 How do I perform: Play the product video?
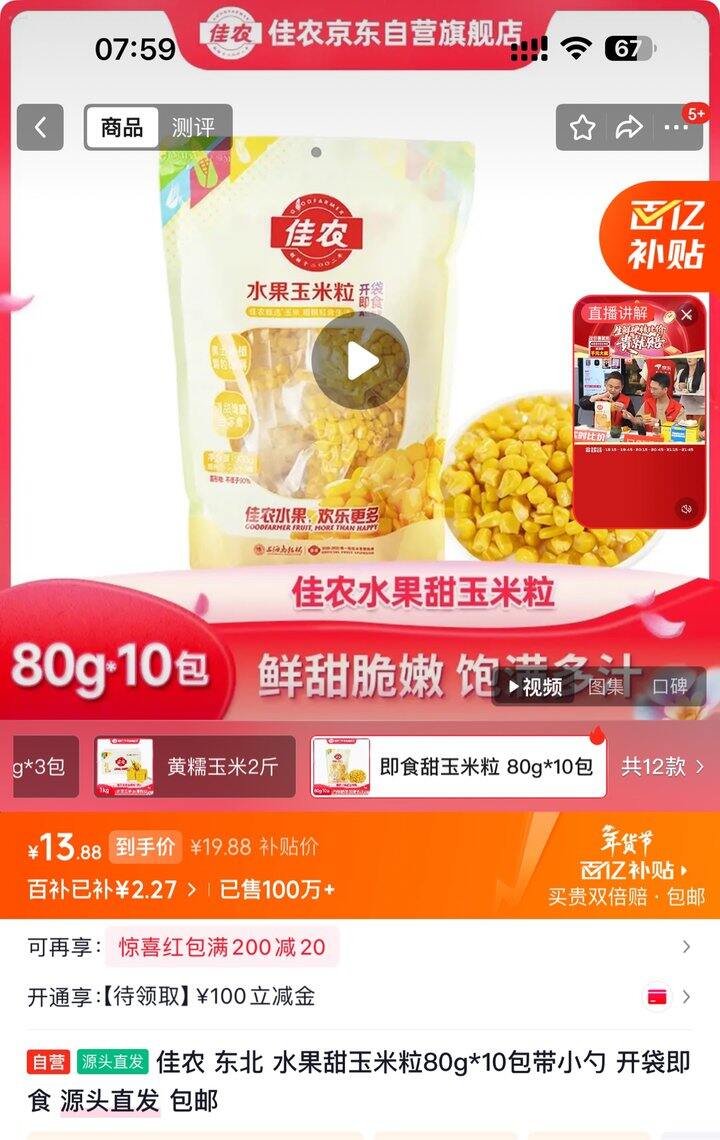[360, 362]
